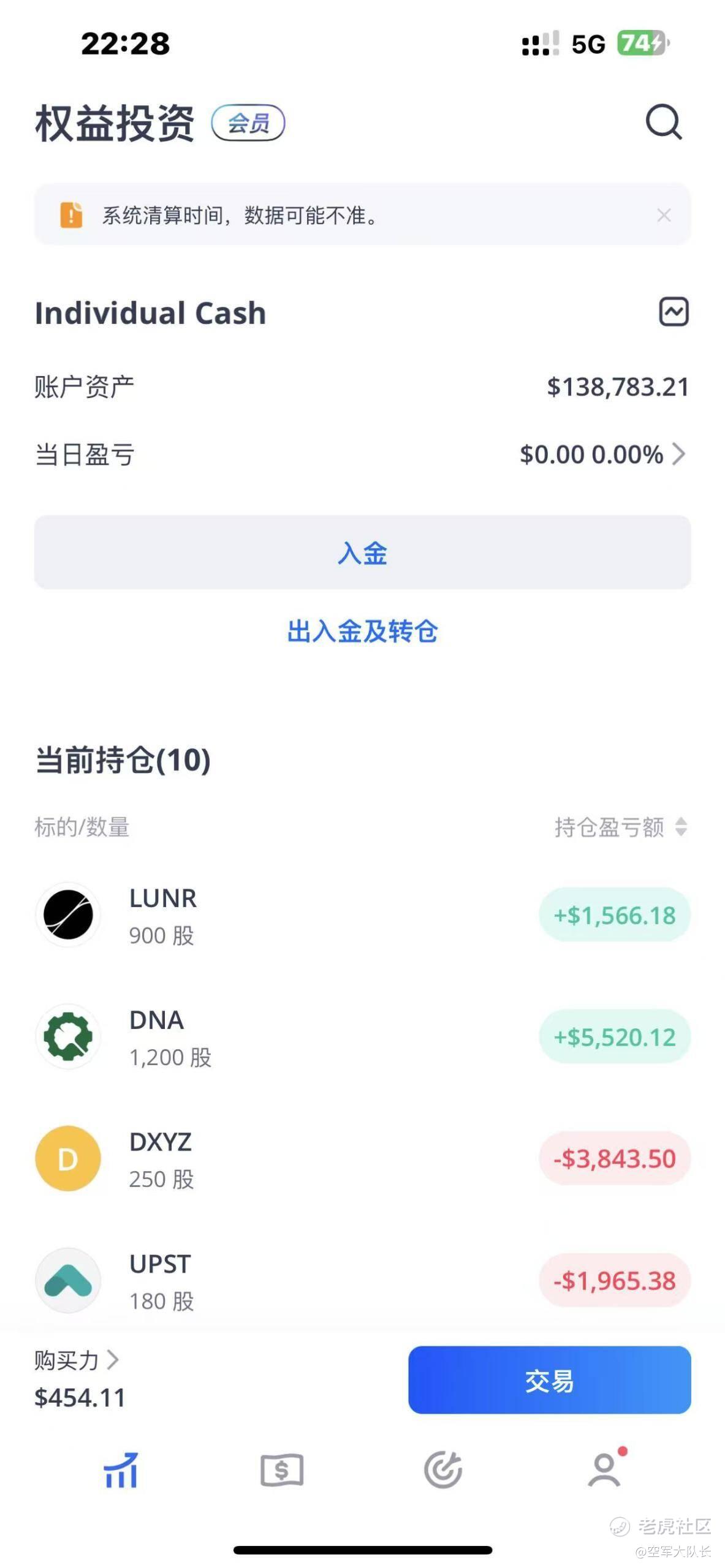Switch to the target goals tab
Image resolution: width=725 pixels, height=1568 pixels.
pyautogui.click(x=443, y=1470)
